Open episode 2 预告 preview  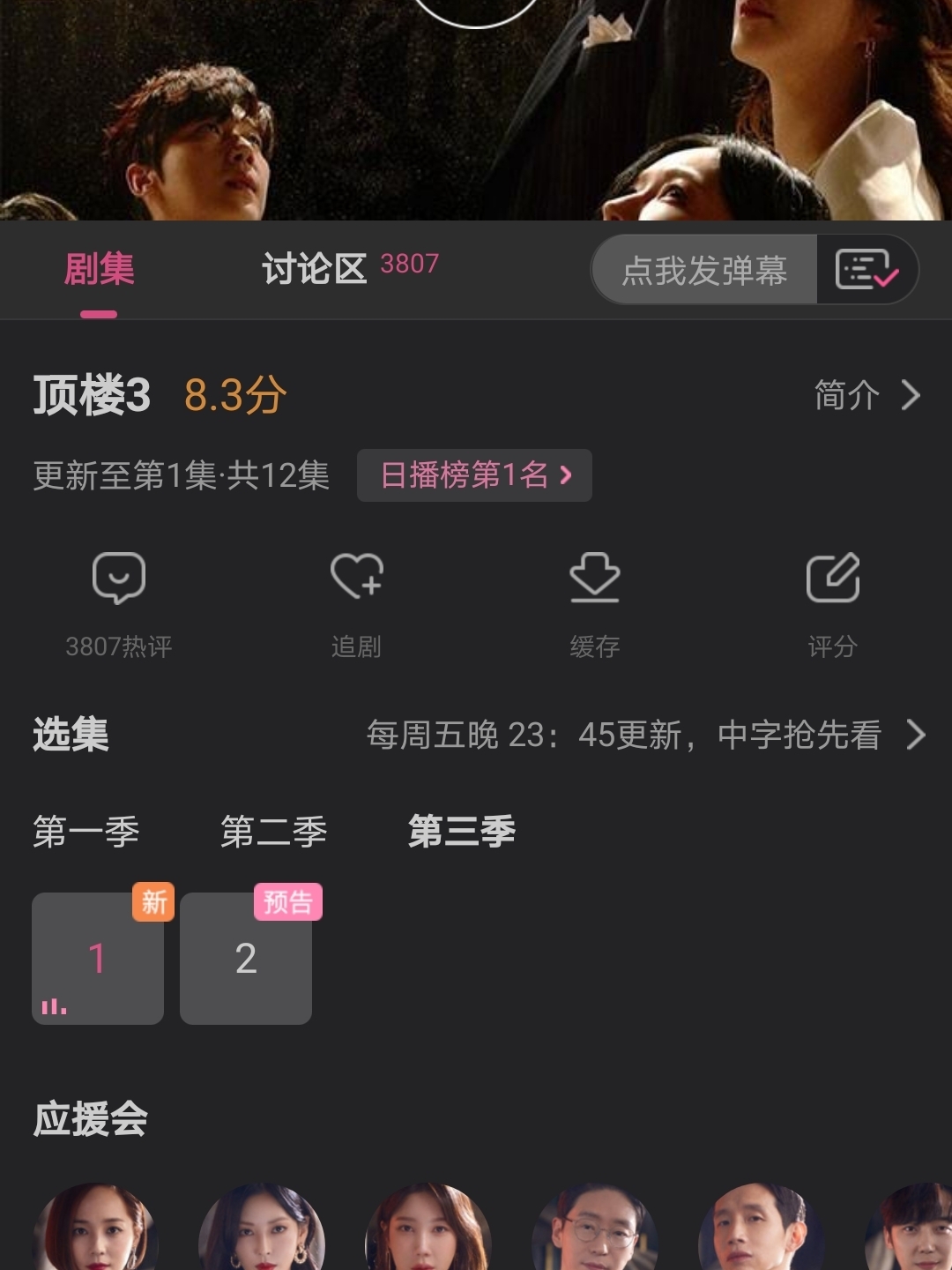246,959
